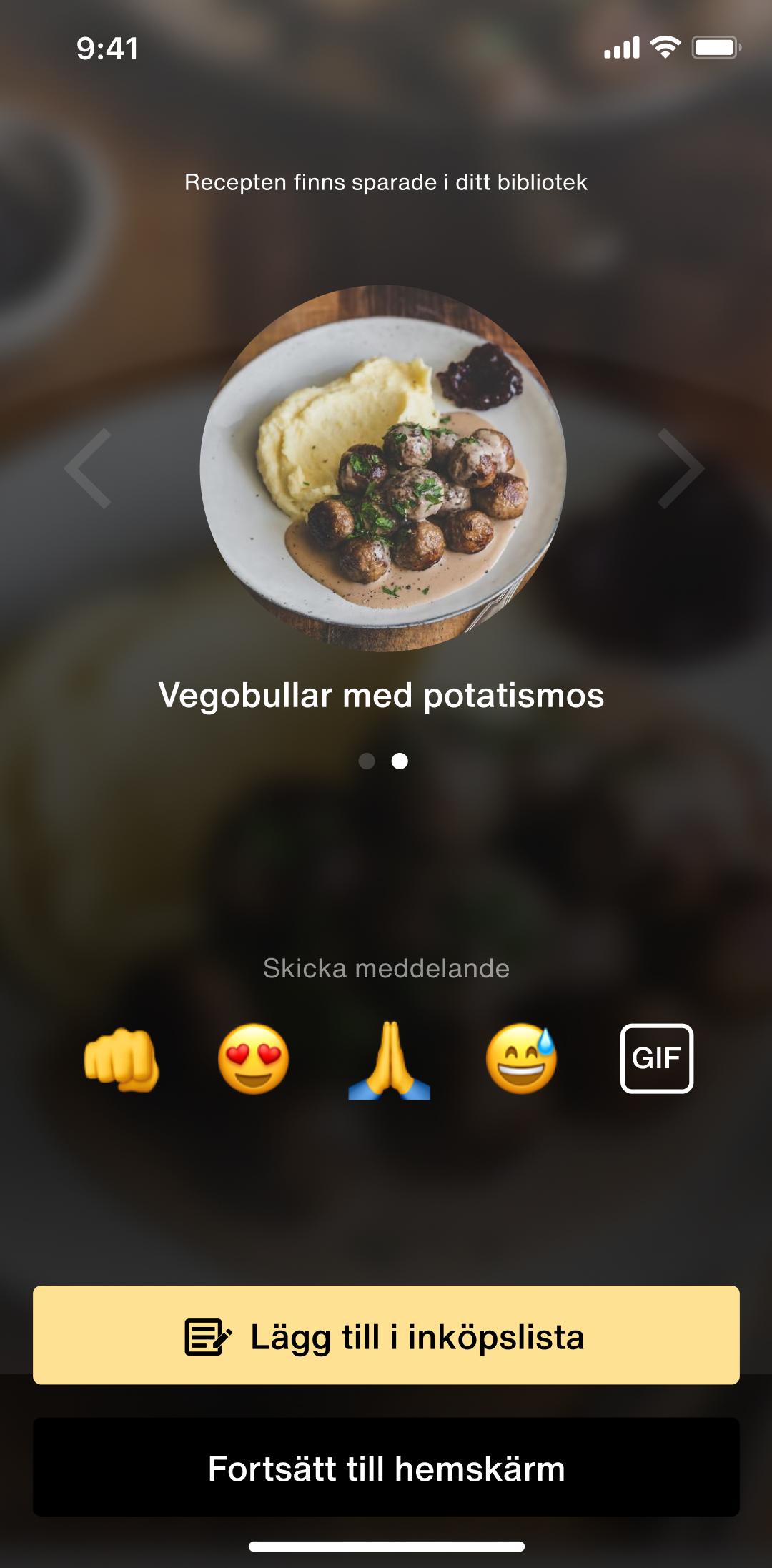Send the praying hands emoji
The image size is (772, 1568).
pos(389,1060)
